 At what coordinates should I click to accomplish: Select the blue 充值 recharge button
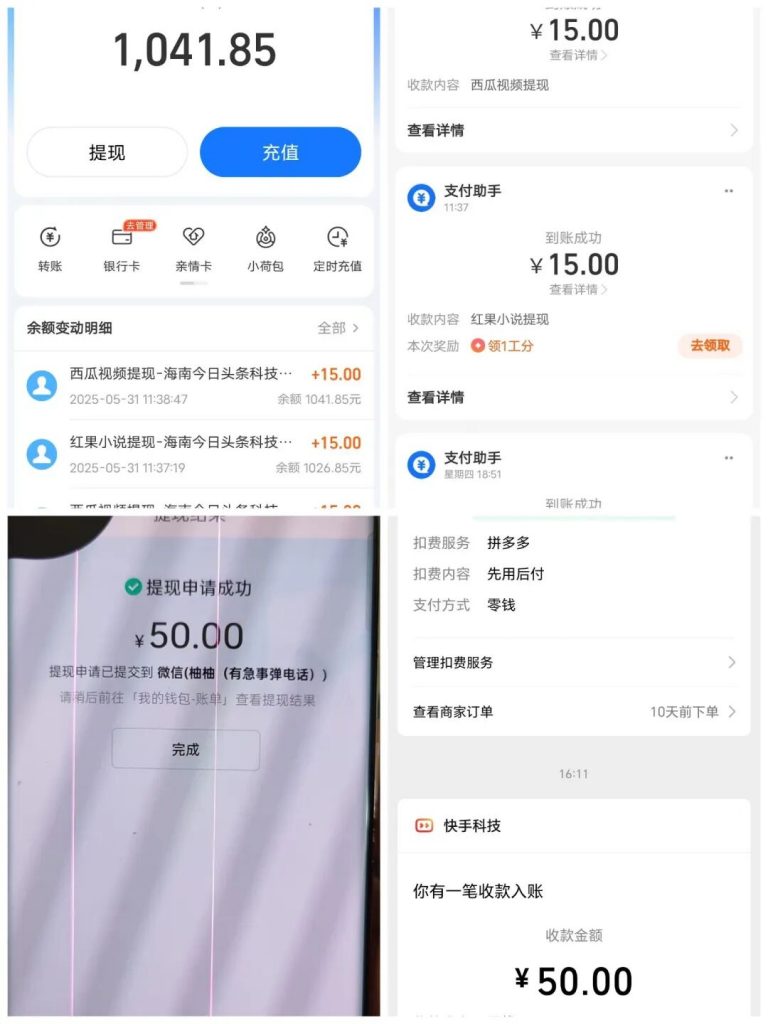click(x=280, y=152)
